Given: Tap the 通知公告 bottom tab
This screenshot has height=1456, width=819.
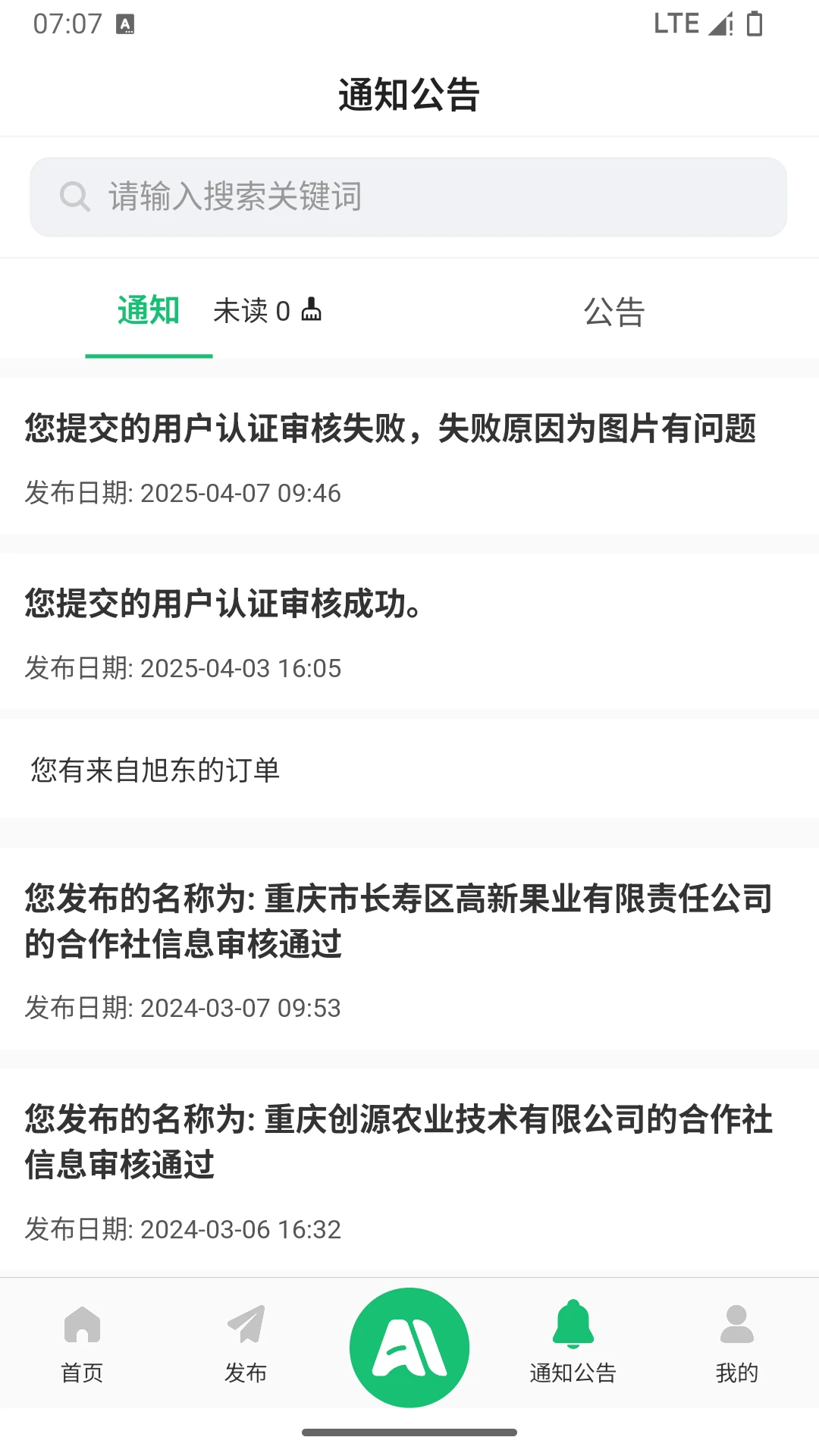Looking at the screenshot, I should click(x=573, y=1344).
